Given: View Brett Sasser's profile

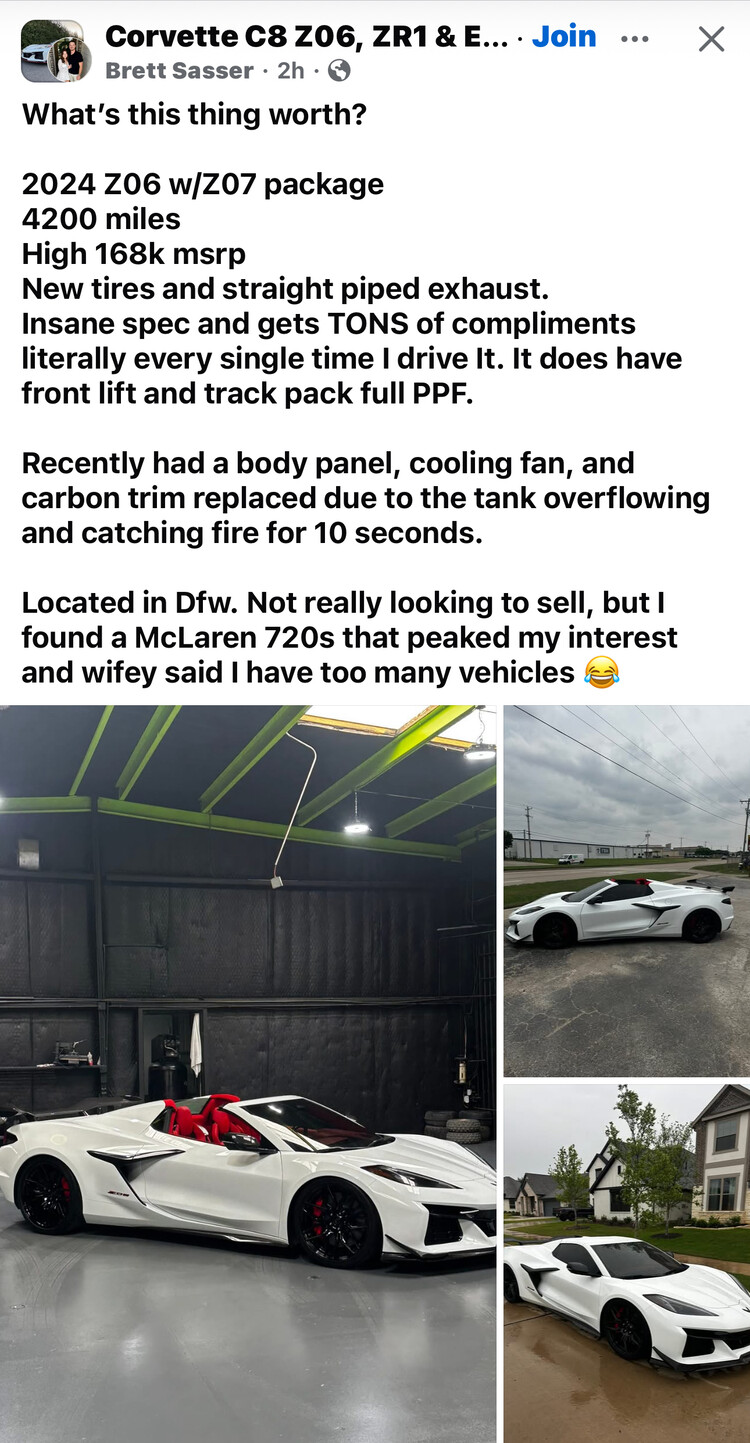Looking at the screenshot, I should coord(179,70).
